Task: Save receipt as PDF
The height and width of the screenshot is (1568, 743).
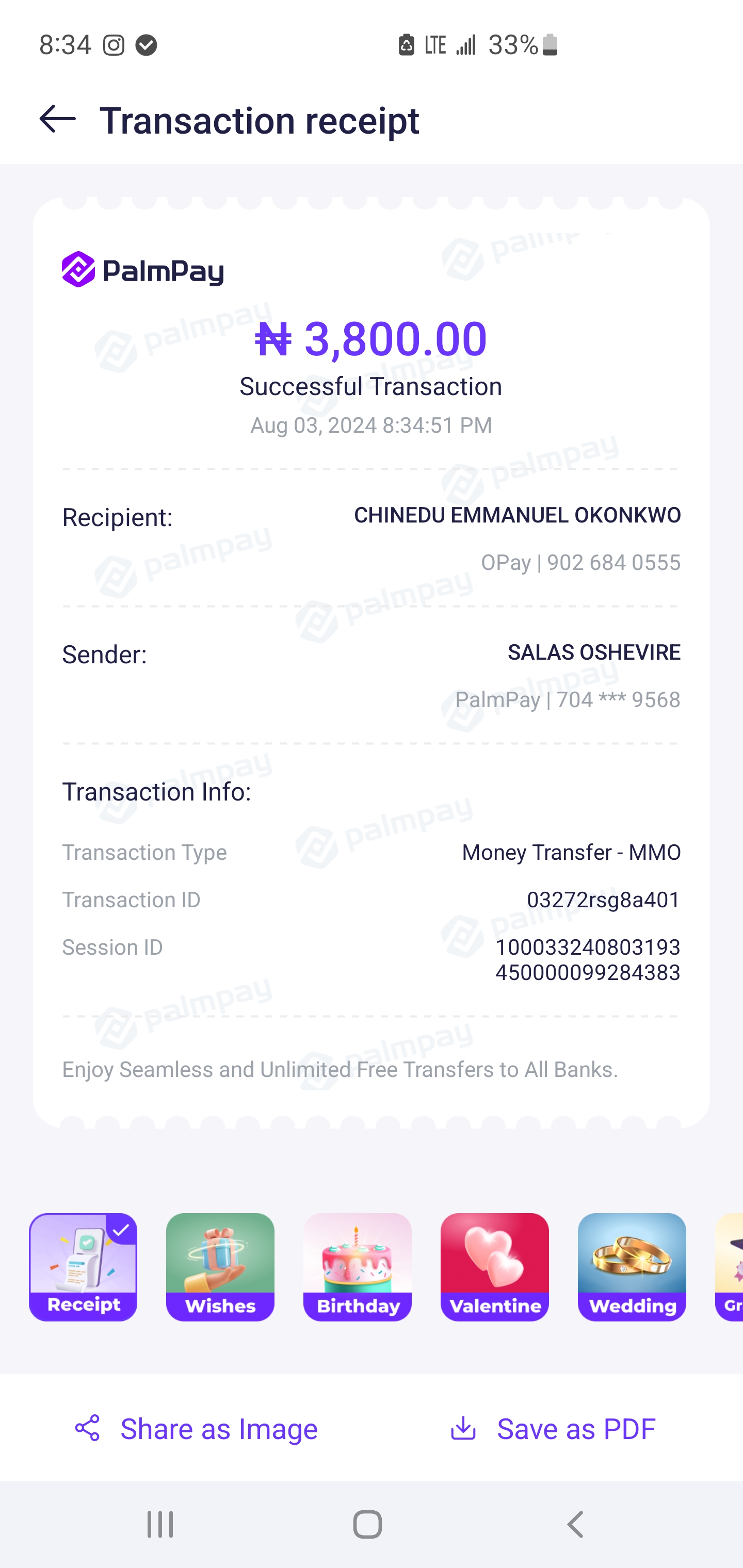Action: tap(553, 1428)
